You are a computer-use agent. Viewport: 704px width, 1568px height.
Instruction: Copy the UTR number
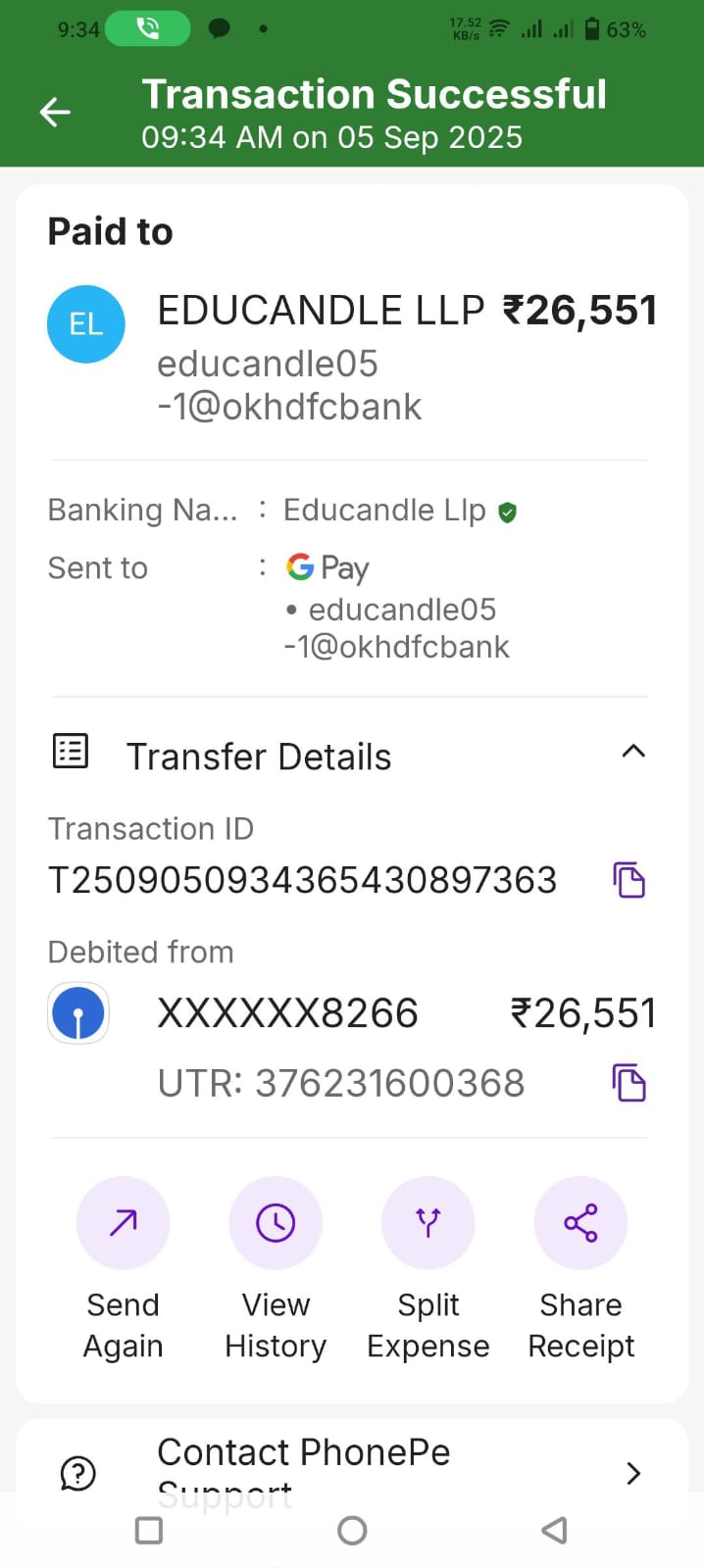629,1083
